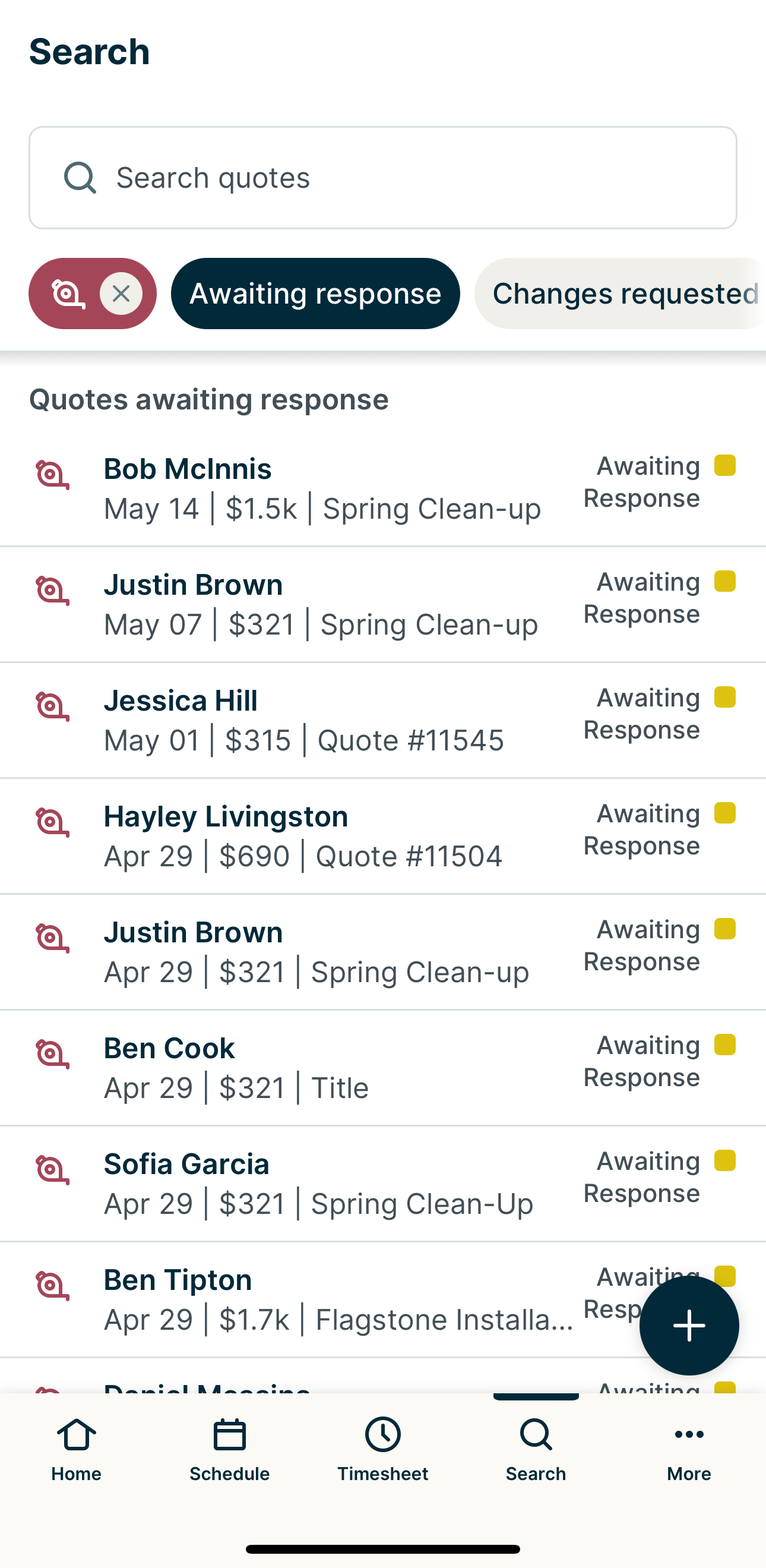766x1568 pixels.
Task: Filter by Changes requested
Action: pos(621,294)
